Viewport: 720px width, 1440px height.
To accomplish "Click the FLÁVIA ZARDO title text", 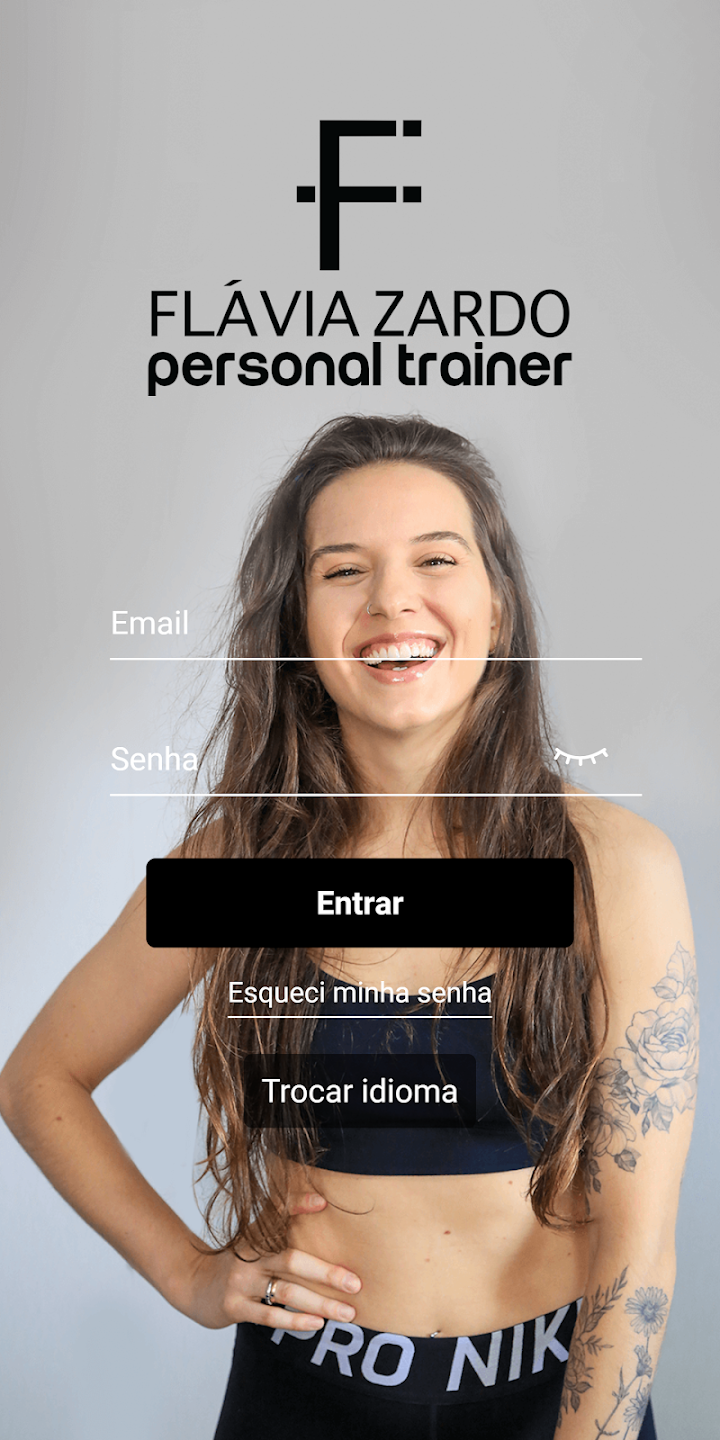I will click(x=360, y=311).
